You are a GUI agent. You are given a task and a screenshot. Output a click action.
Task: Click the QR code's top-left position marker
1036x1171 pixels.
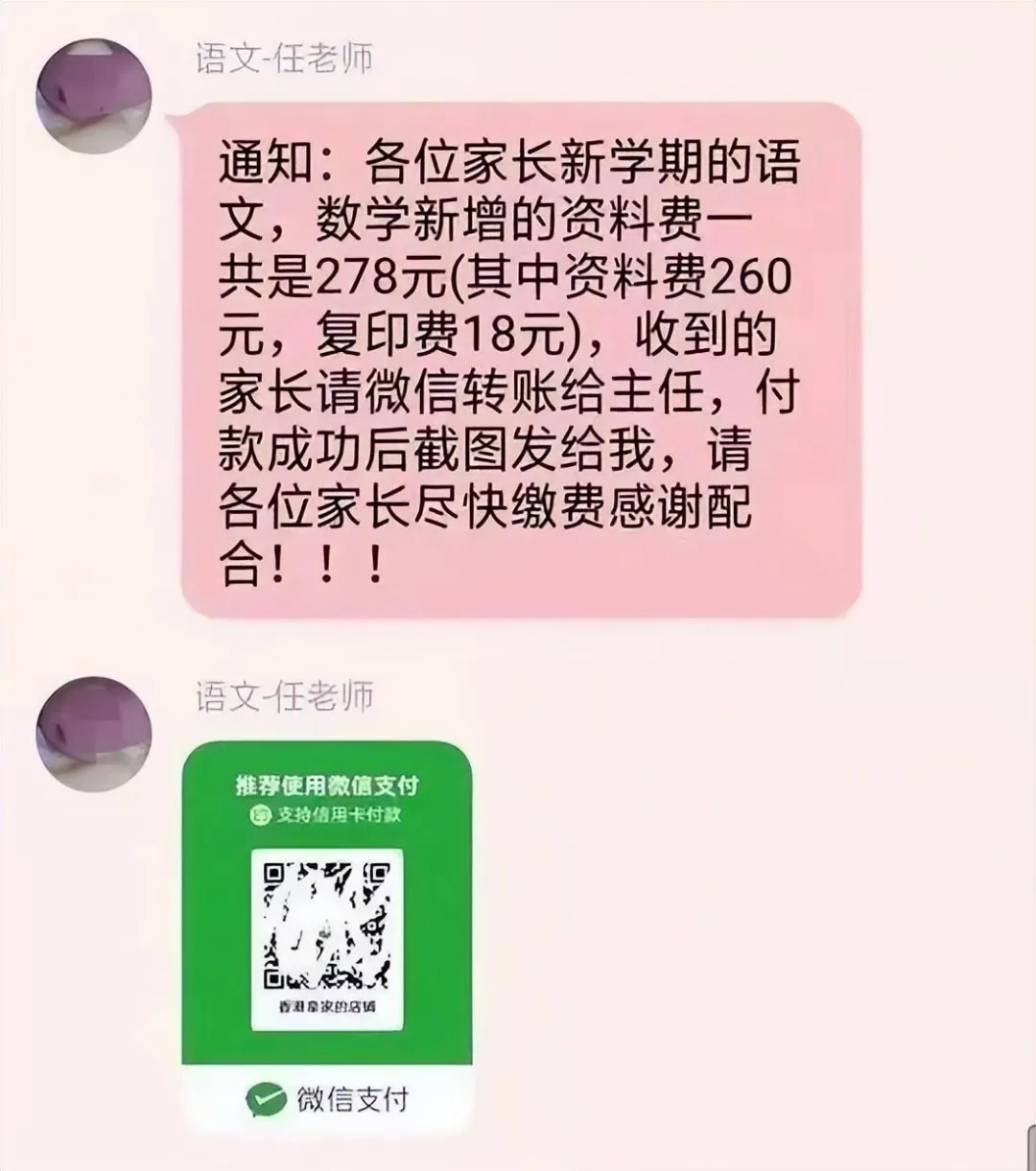pos(276,874)
